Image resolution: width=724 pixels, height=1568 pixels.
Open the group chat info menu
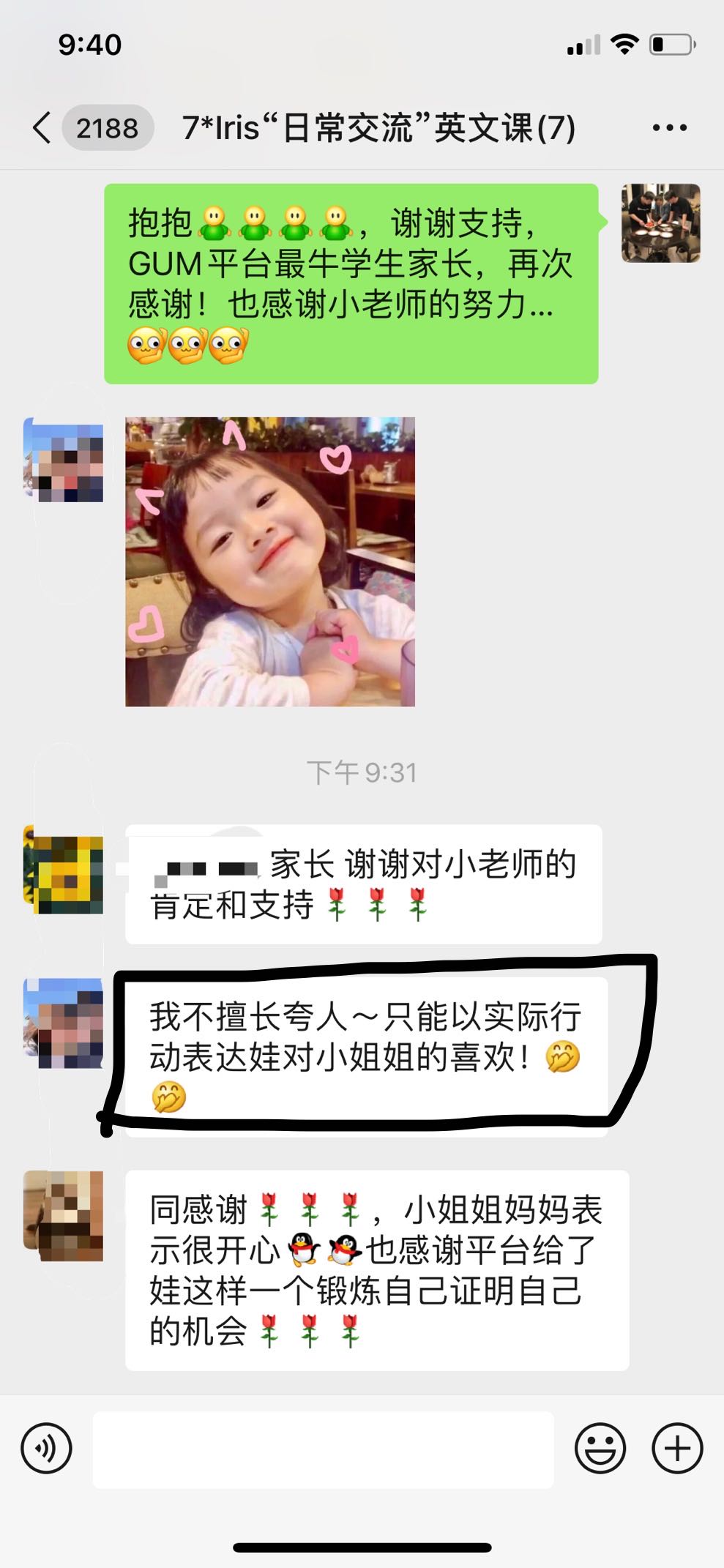tap(669, 128)
